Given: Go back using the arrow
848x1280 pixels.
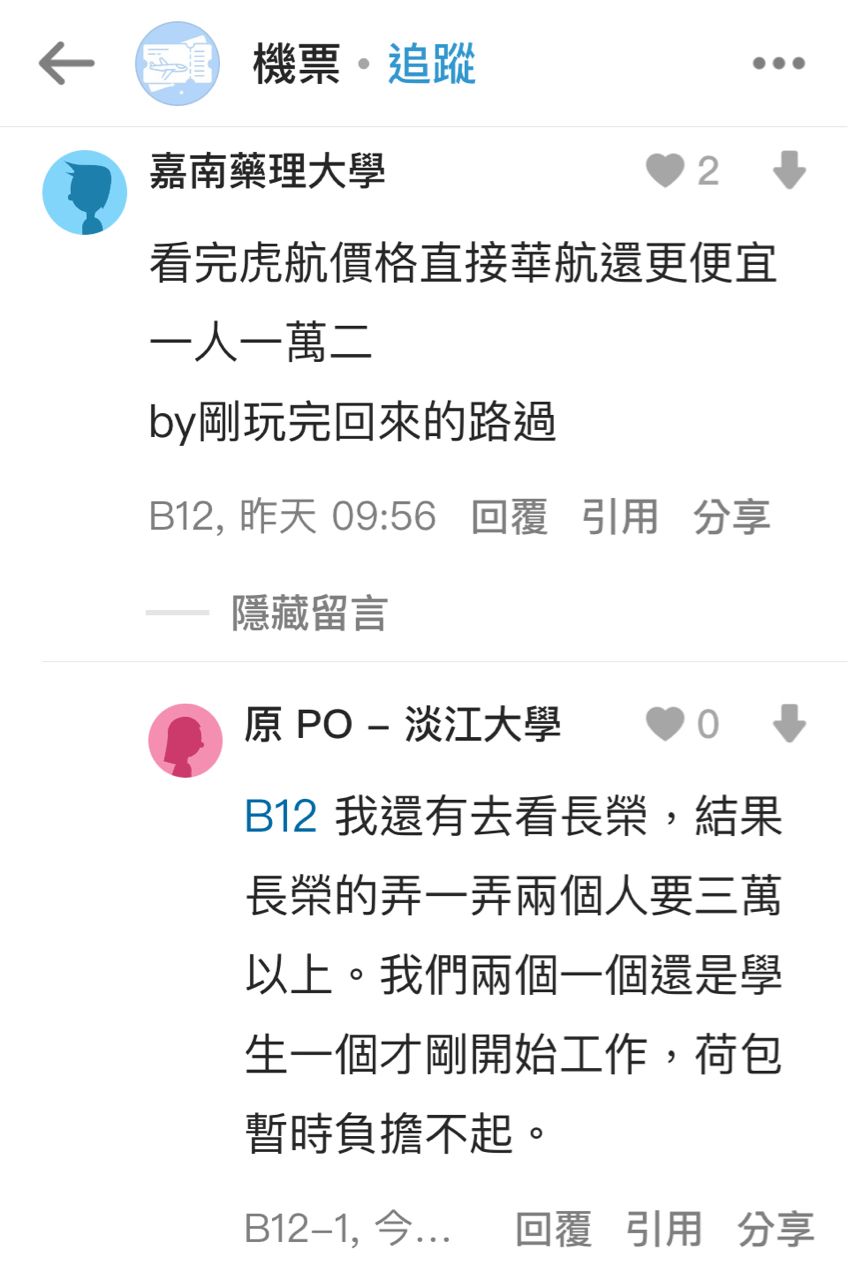Looking at the screenshot, I should (66, 65).
